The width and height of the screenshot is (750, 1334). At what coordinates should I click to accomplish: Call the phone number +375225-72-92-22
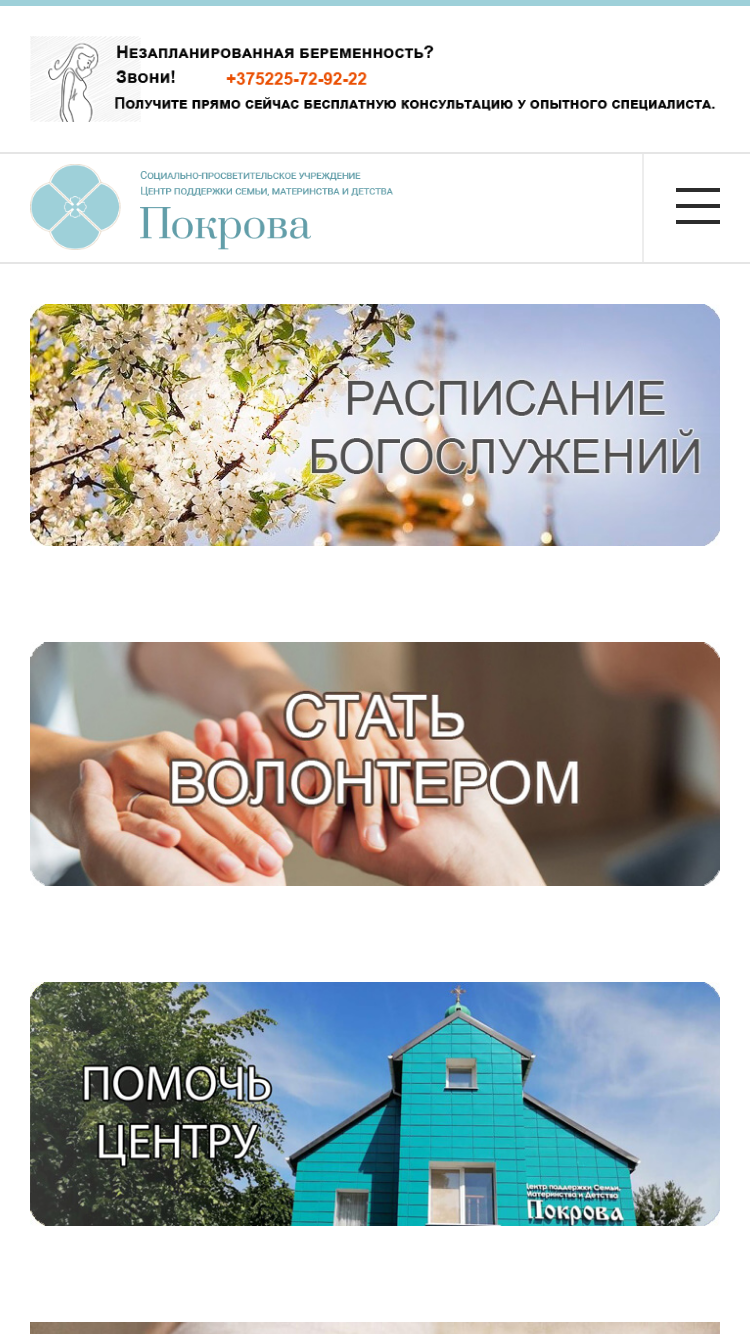(x=296, y=79)
